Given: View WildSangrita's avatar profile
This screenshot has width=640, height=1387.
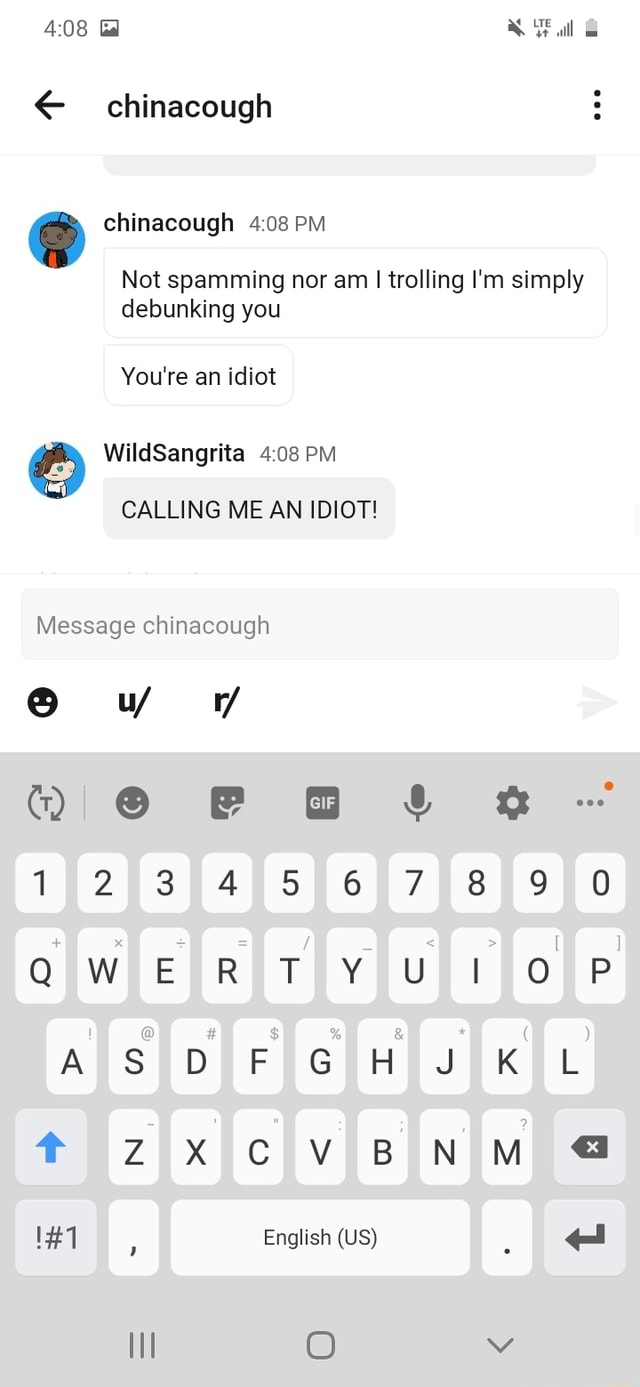Looking at the screenshot, I should pyautogui.click(x=57, y=470).
